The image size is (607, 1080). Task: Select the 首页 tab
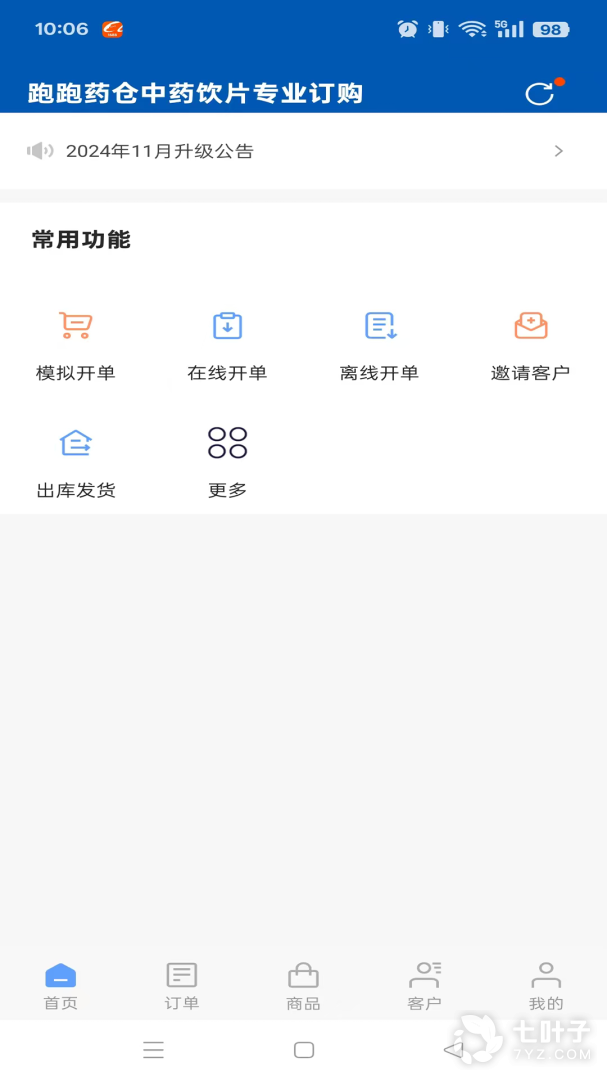pos(61,986)
